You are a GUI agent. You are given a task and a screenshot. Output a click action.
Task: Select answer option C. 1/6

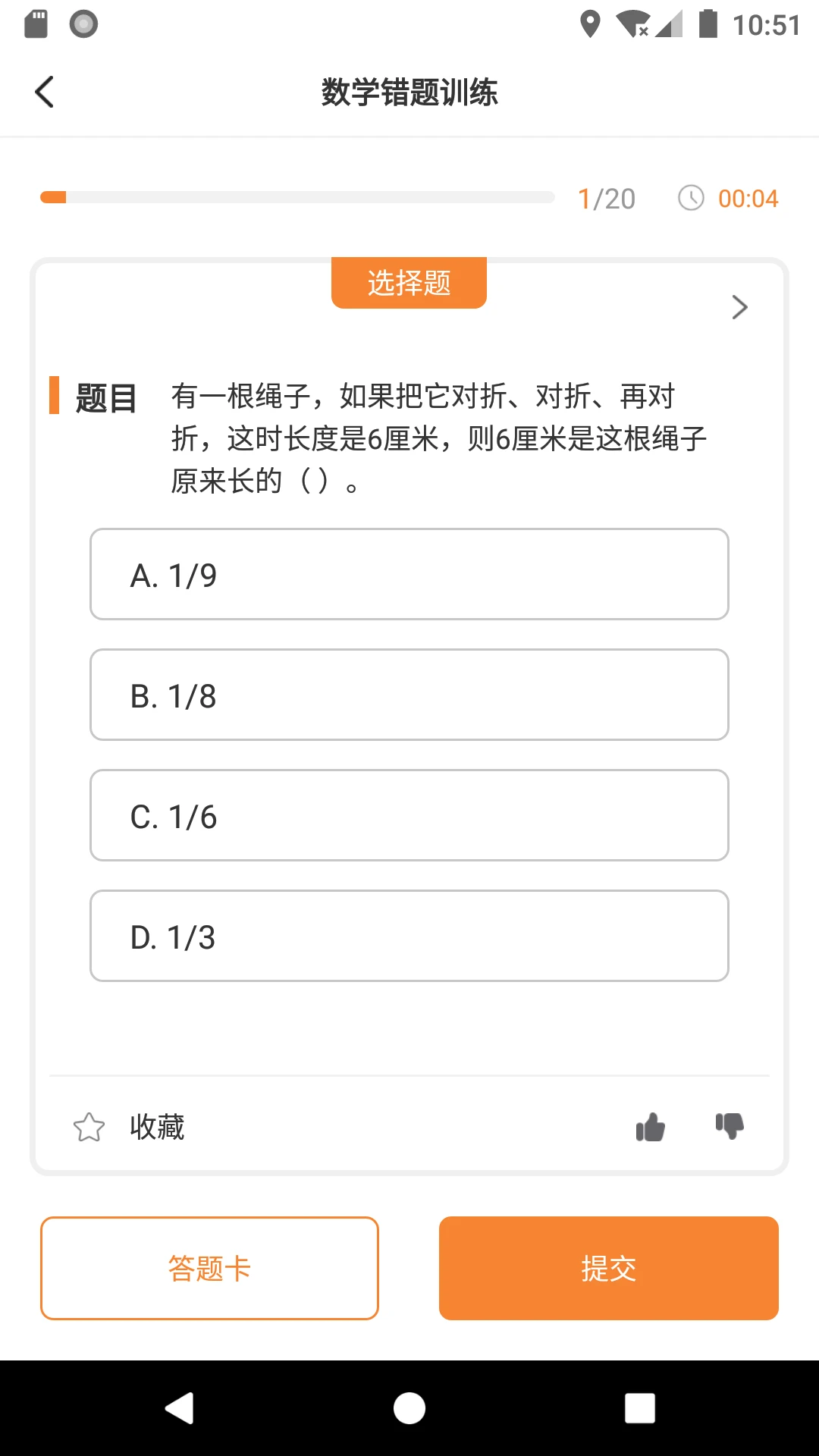coord(409,815)
